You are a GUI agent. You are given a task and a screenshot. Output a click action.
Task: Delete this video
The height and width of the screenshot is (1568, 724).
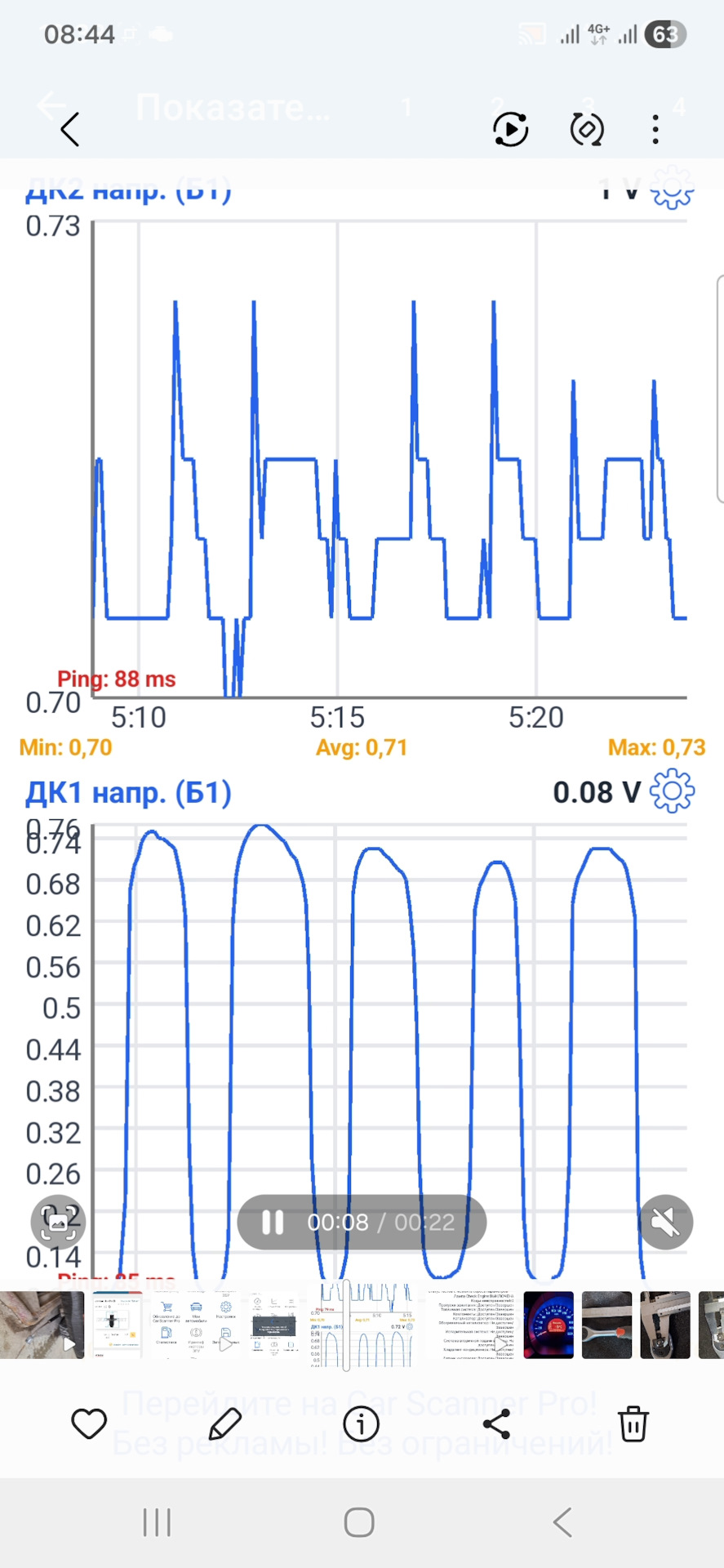click(x=633, y=1424)
